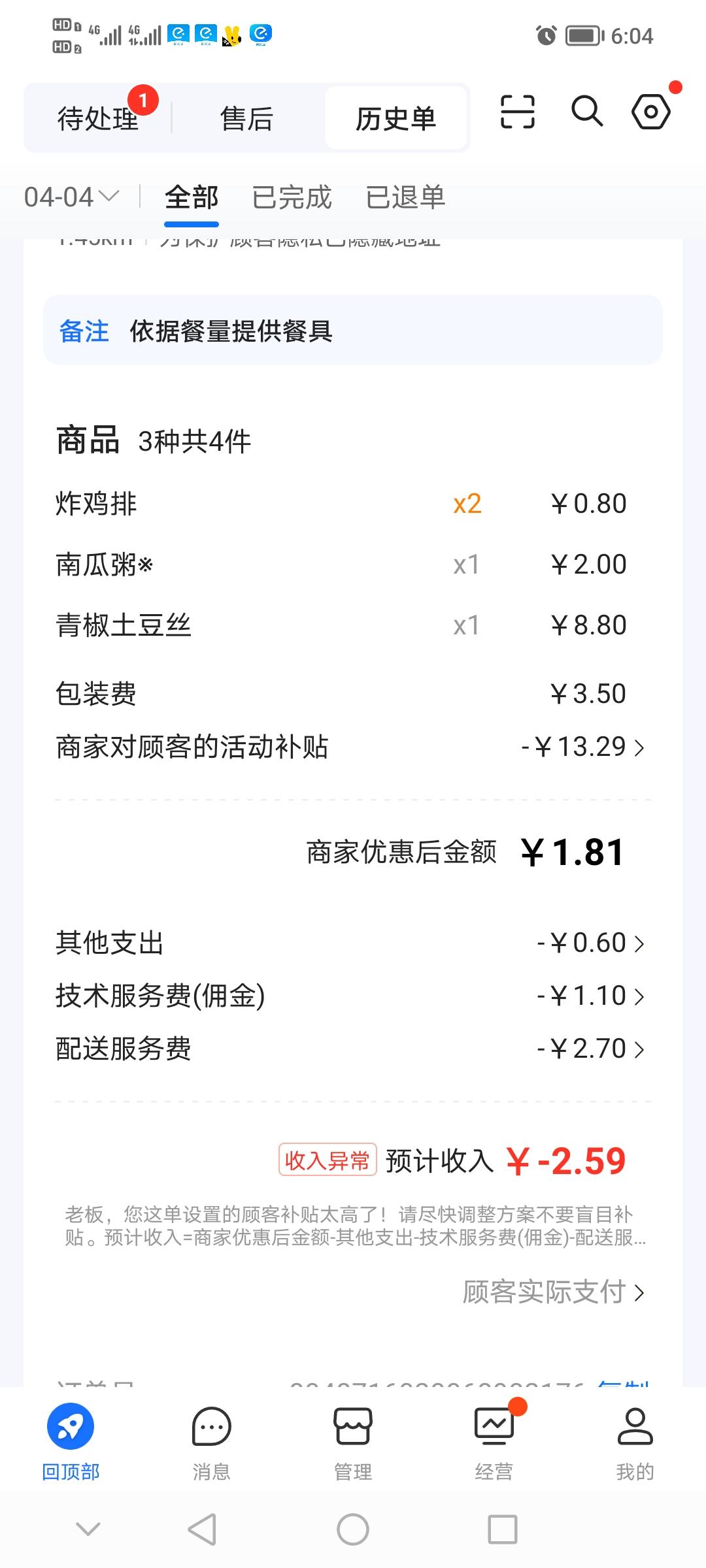Select the 历史单 tab
706x1568 pixels.
click(395, 118)
